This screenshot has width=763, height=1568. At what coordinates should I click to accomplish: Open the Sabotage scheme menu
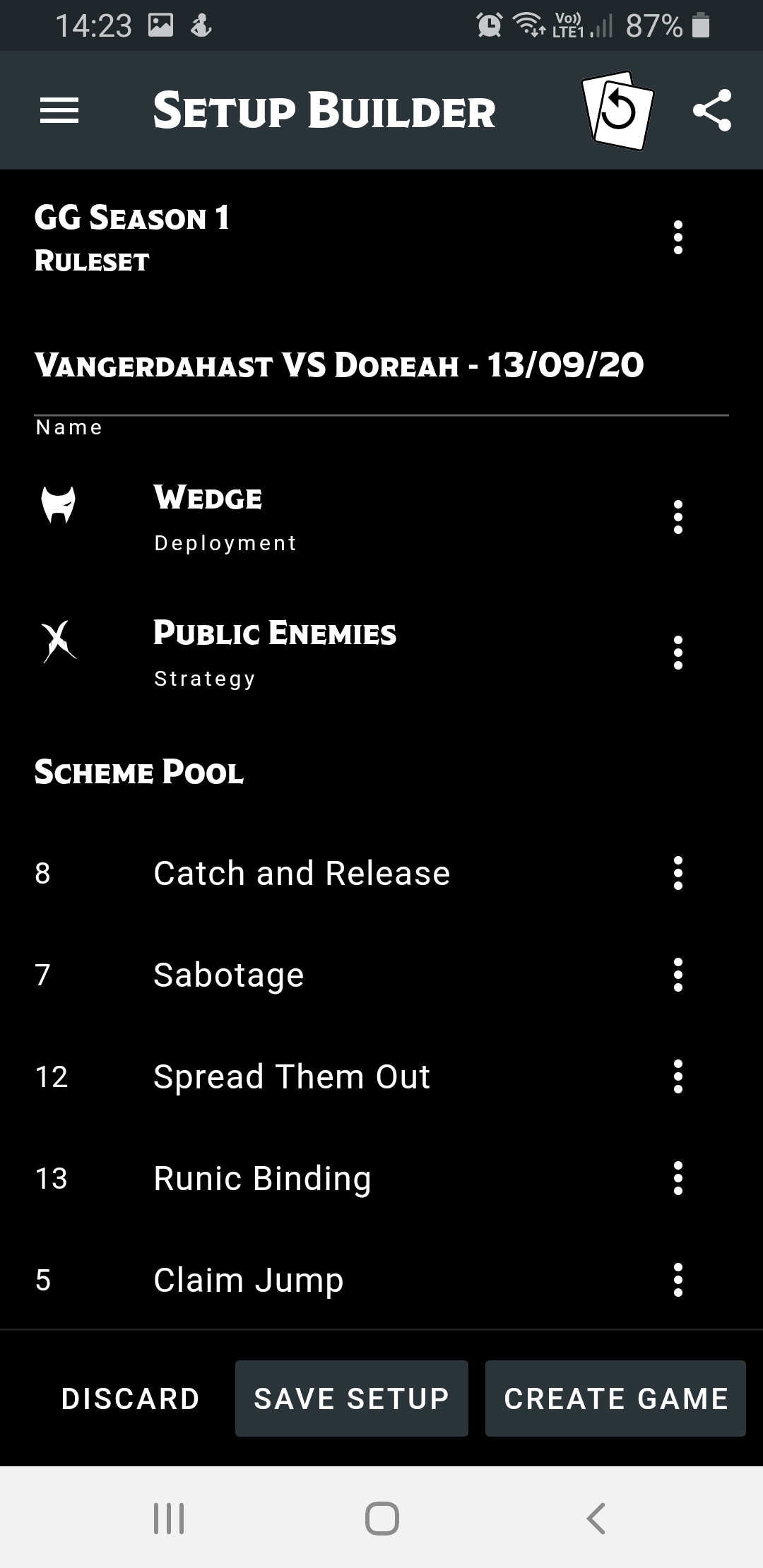pos(678,976)
